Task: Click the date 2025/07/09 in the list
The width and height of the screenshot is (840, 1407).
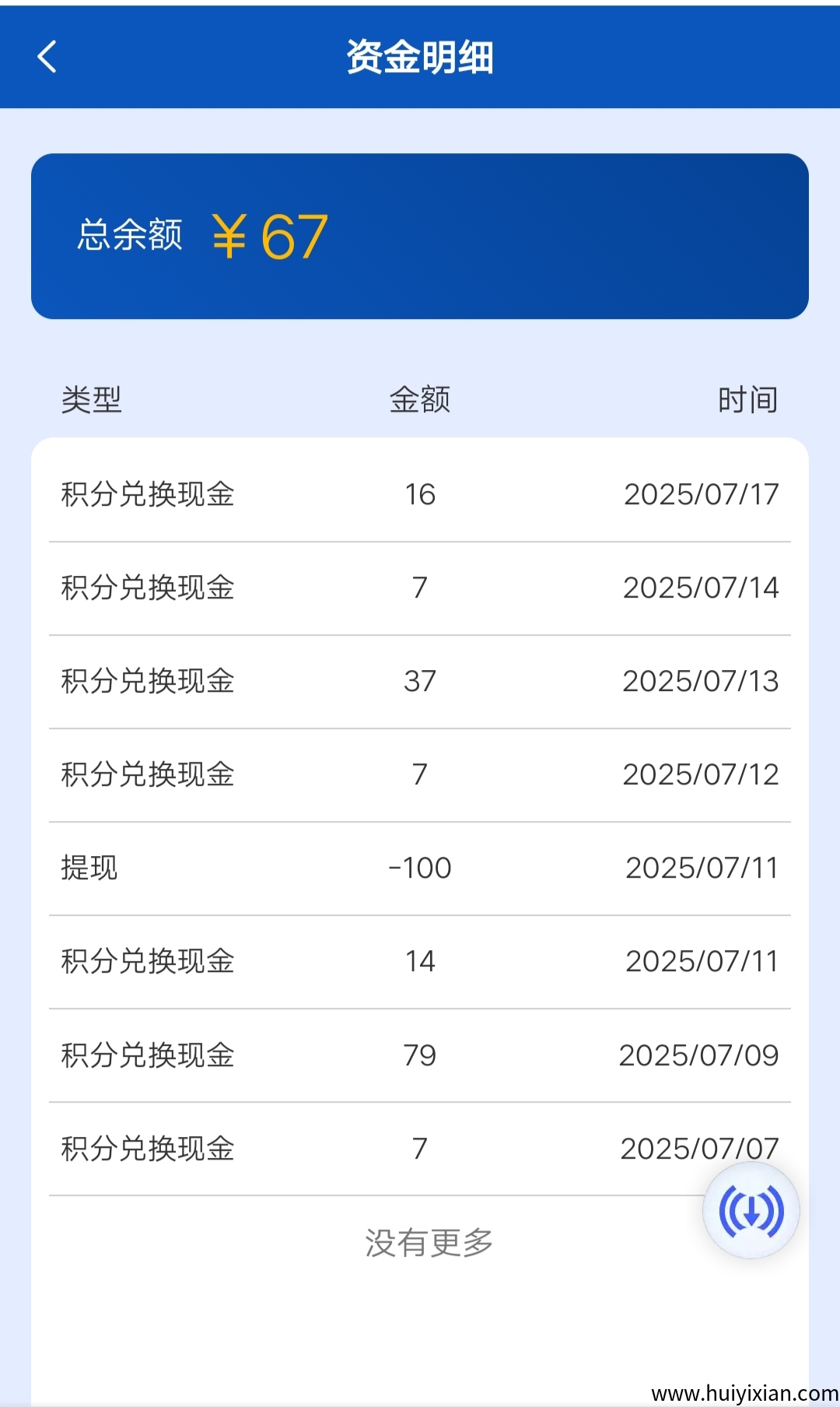Action: (x=698, y=1054)
